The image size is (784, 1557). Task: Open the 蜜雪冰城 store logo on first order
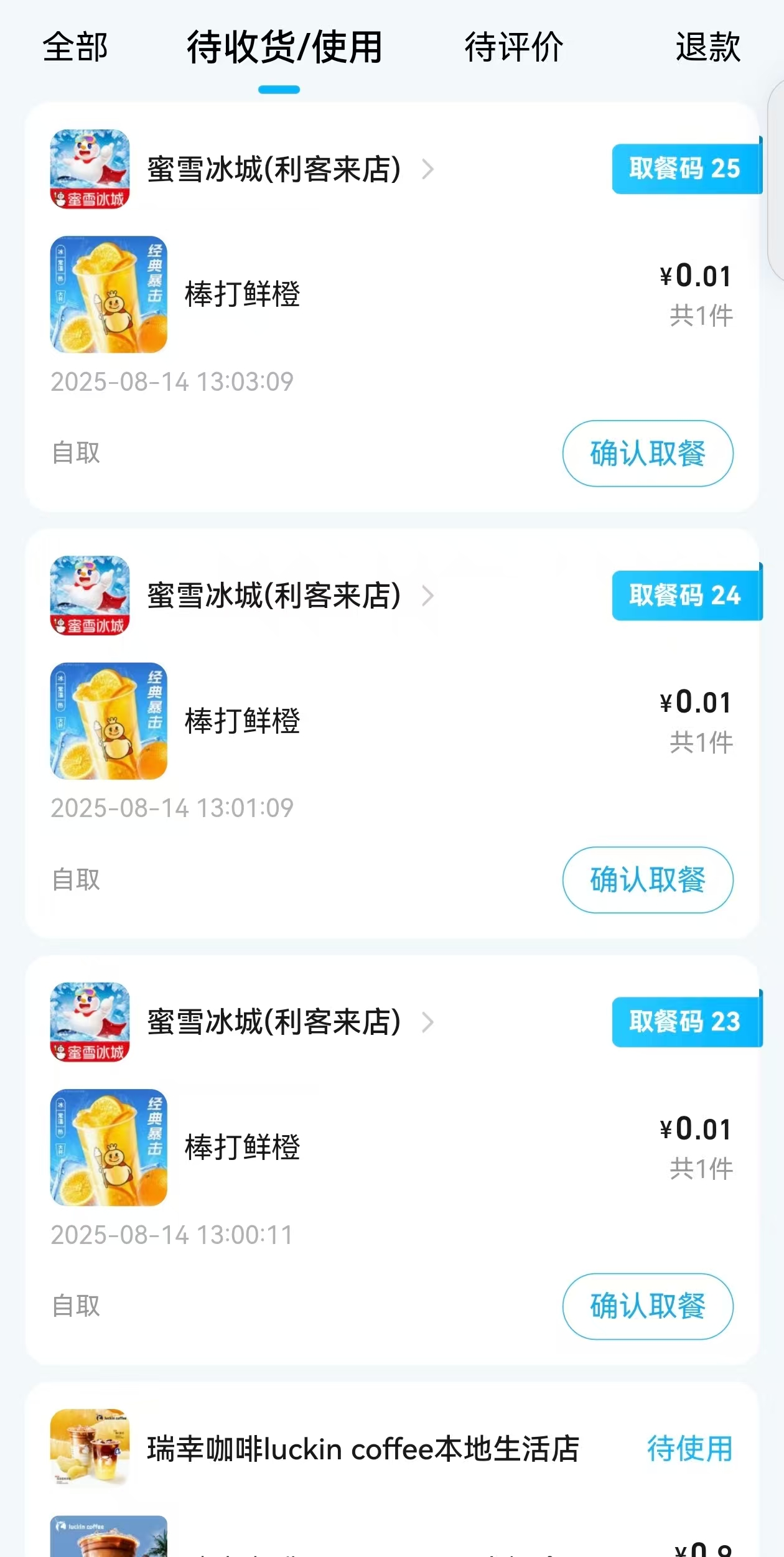[90, 167]
